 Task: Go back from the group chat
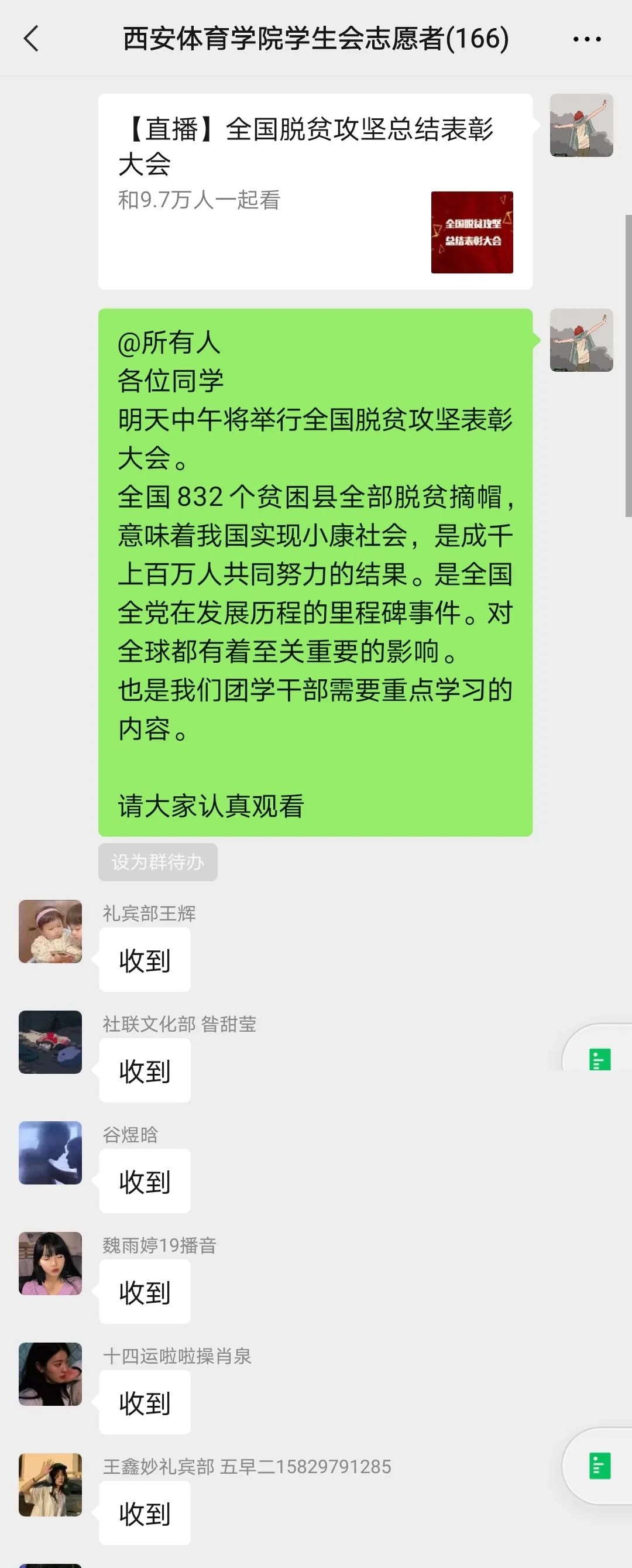[31, 39]
